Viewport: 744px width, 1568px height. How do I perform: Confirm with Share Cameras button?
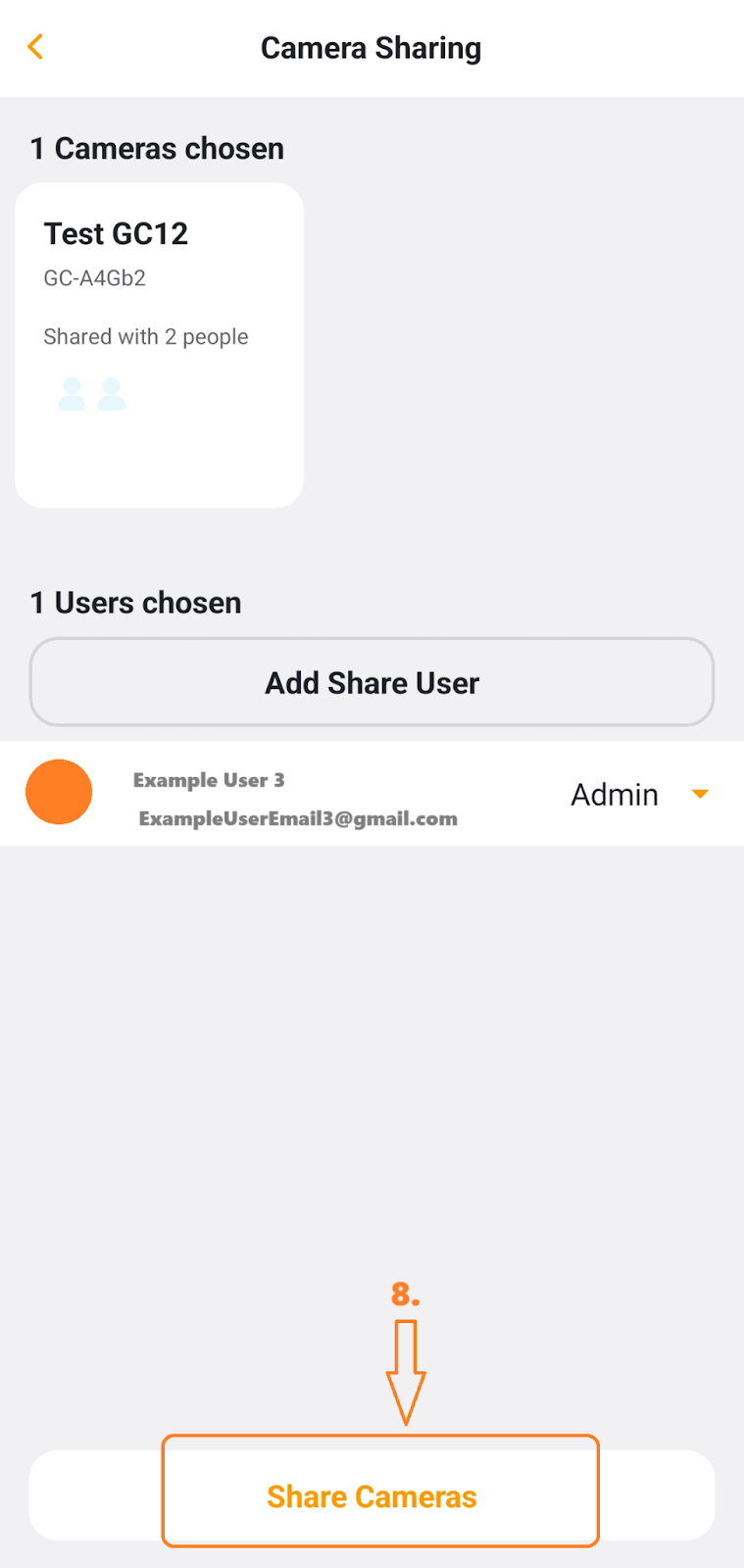click(372, 1495)
